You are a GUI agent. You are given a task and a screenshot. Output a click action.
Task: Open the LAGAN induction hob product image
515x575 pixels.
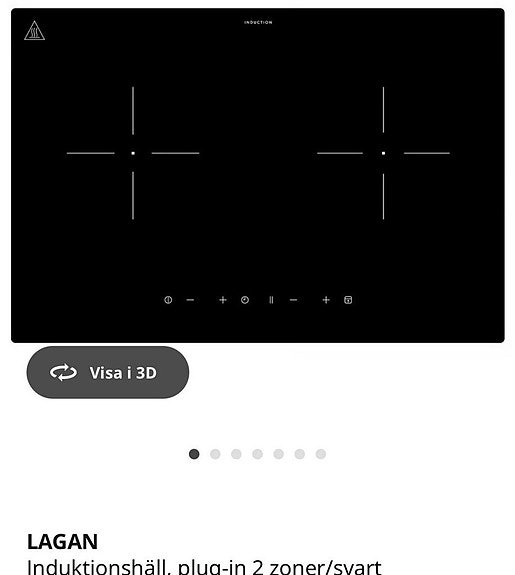[258, 175]
